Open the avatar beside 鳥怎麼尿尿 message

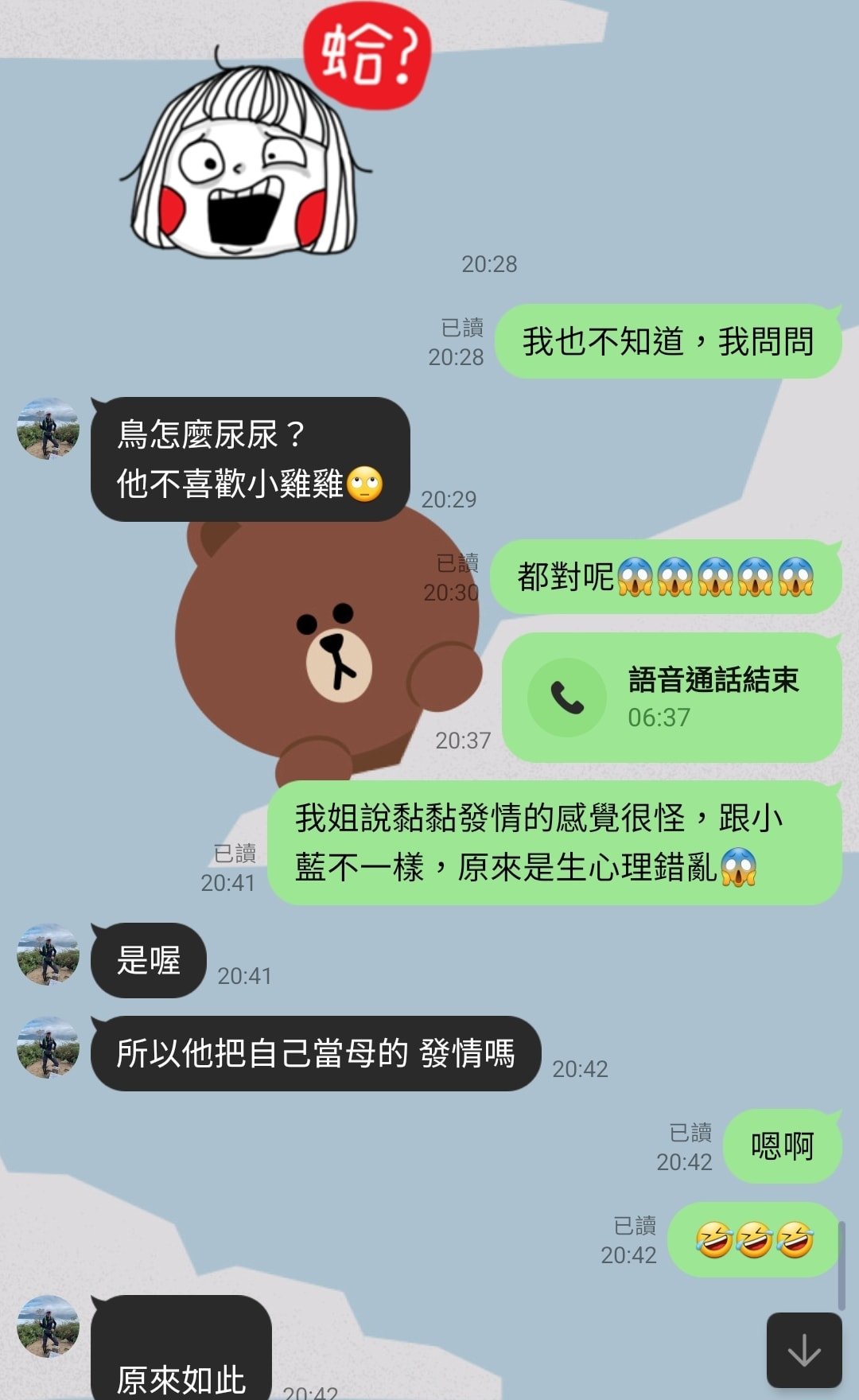[49, 429]
